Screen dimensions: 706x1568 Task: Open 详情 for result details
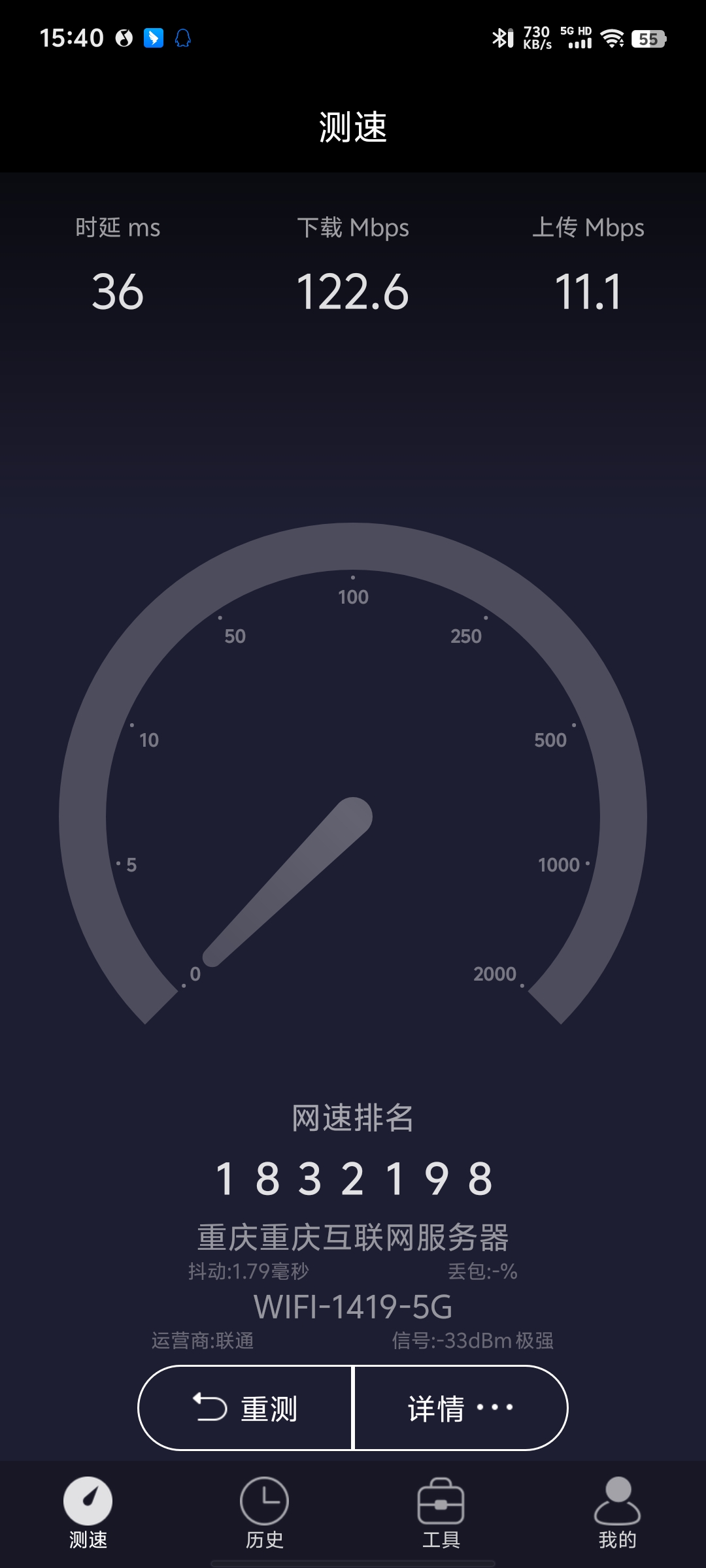click(460, 1408)
